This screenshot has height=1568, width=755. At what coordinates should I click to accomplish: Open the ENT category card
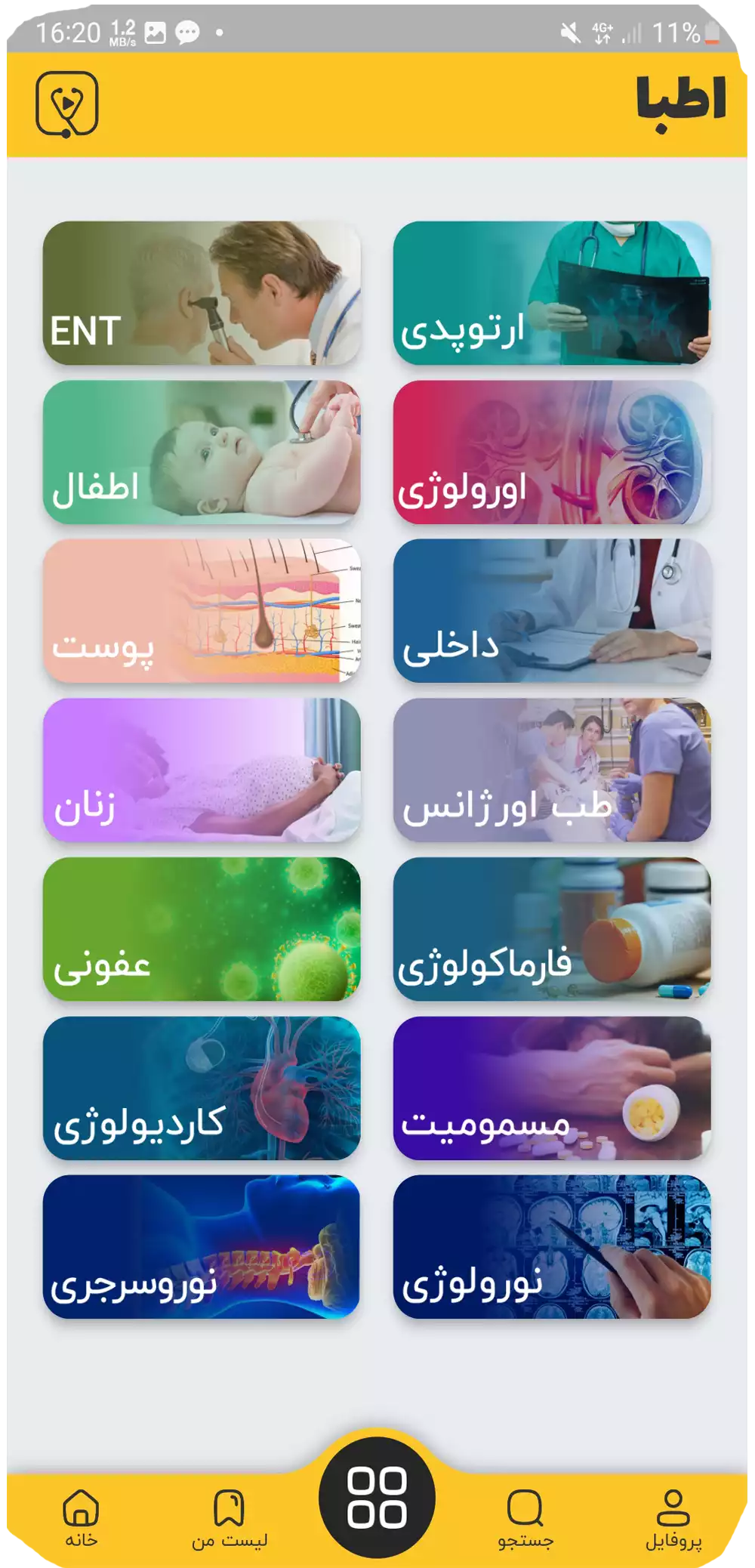point(202,293)
